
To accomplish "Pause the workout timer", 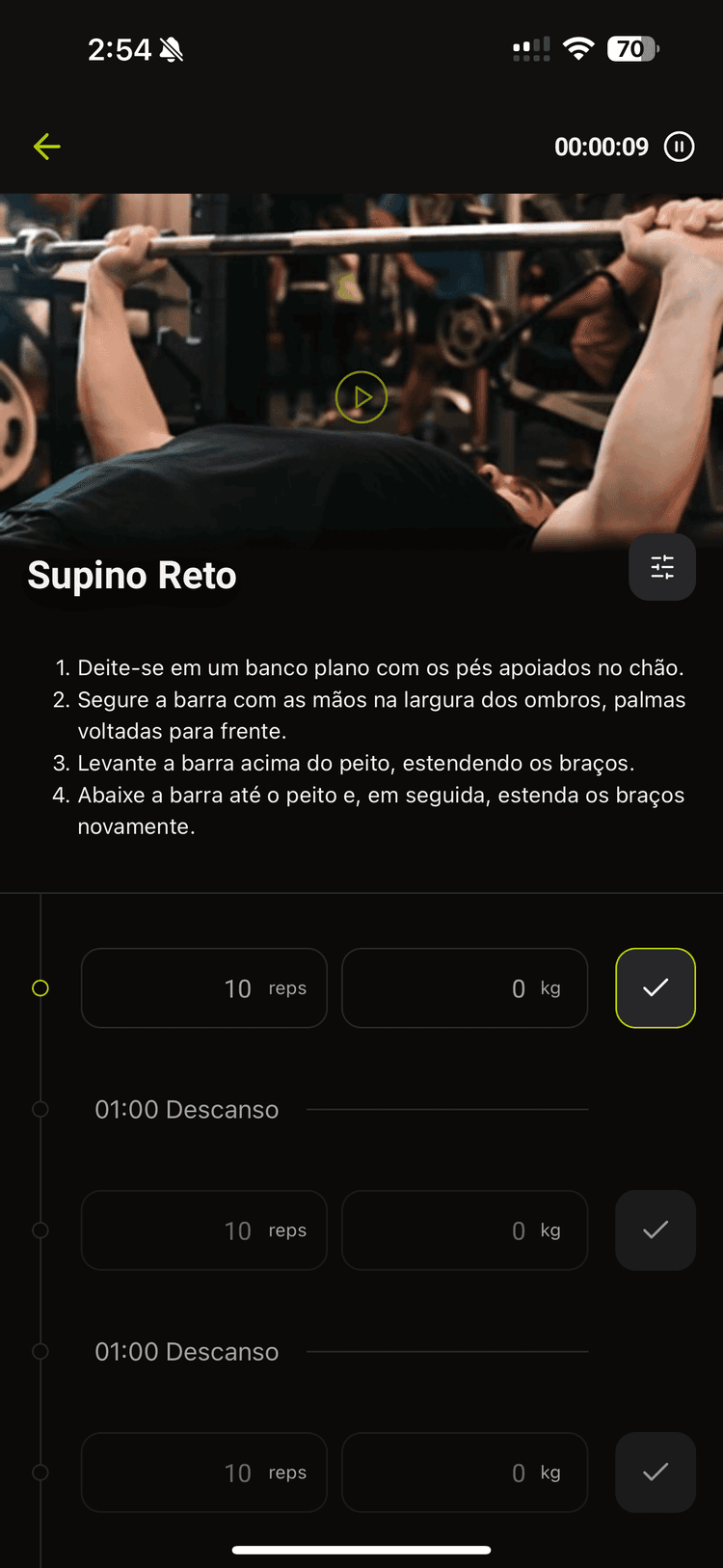I will pos(679,147).
